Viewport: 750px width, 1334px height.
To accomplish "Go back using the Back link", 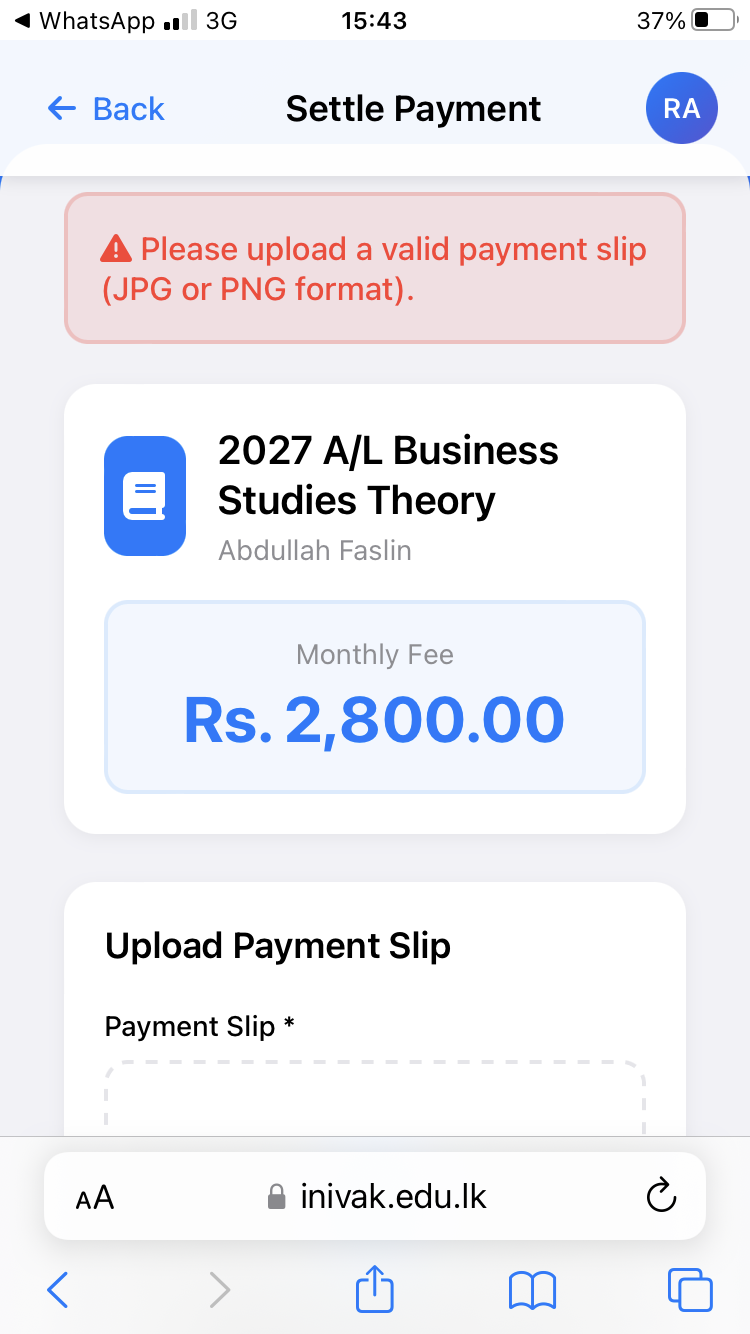I will point(106,109).
